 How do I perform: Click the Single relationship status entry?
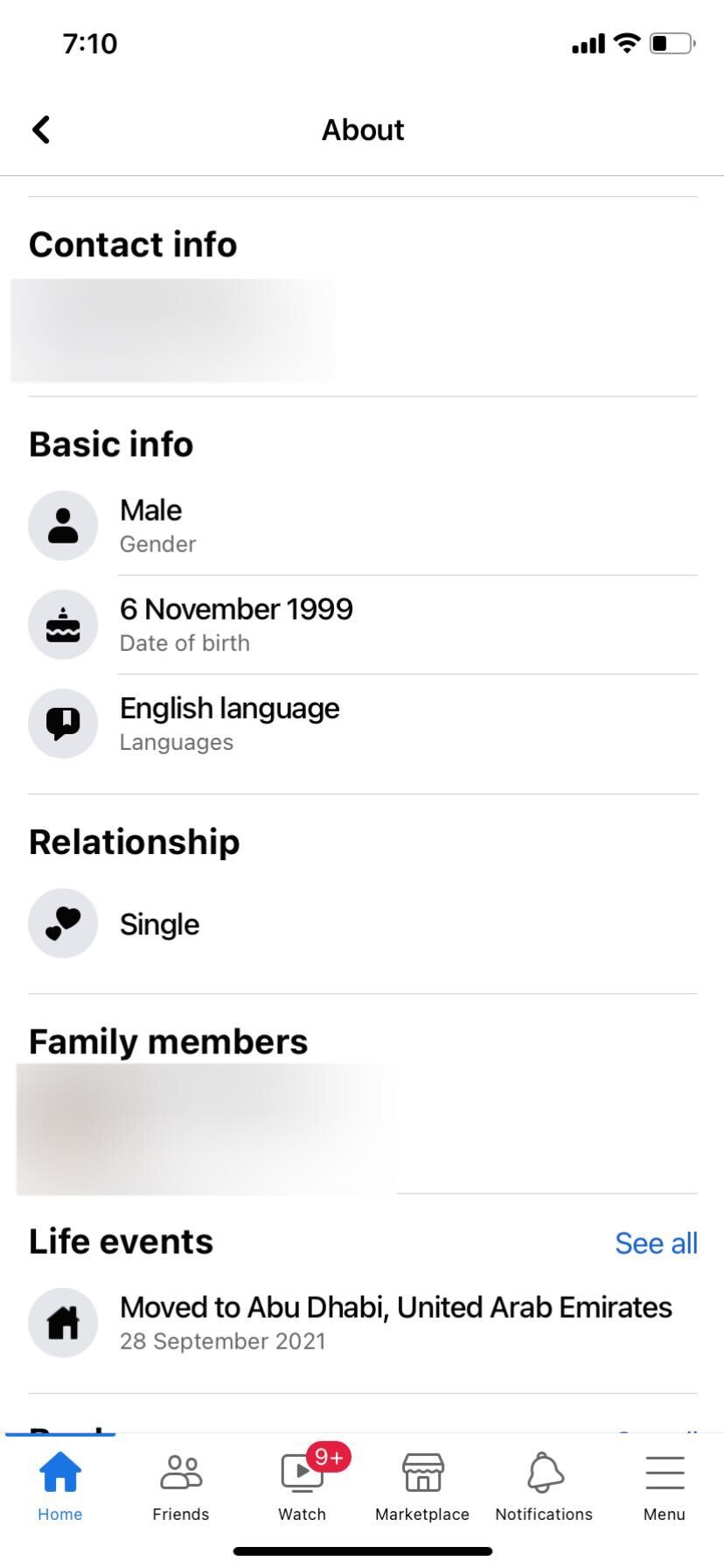click(x=158, y=924)
